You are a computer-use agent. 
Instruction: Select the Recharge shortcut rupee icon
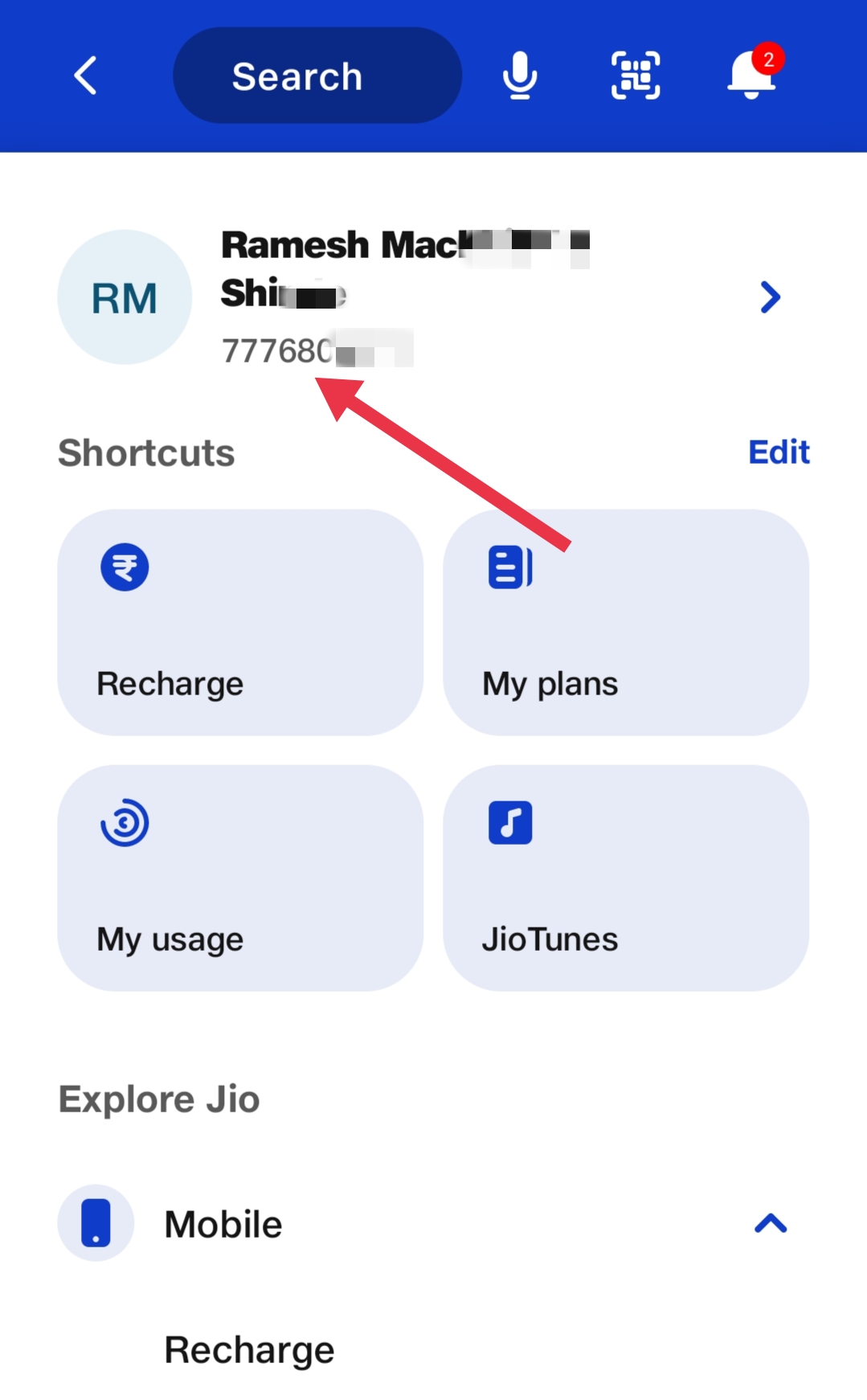123,567
